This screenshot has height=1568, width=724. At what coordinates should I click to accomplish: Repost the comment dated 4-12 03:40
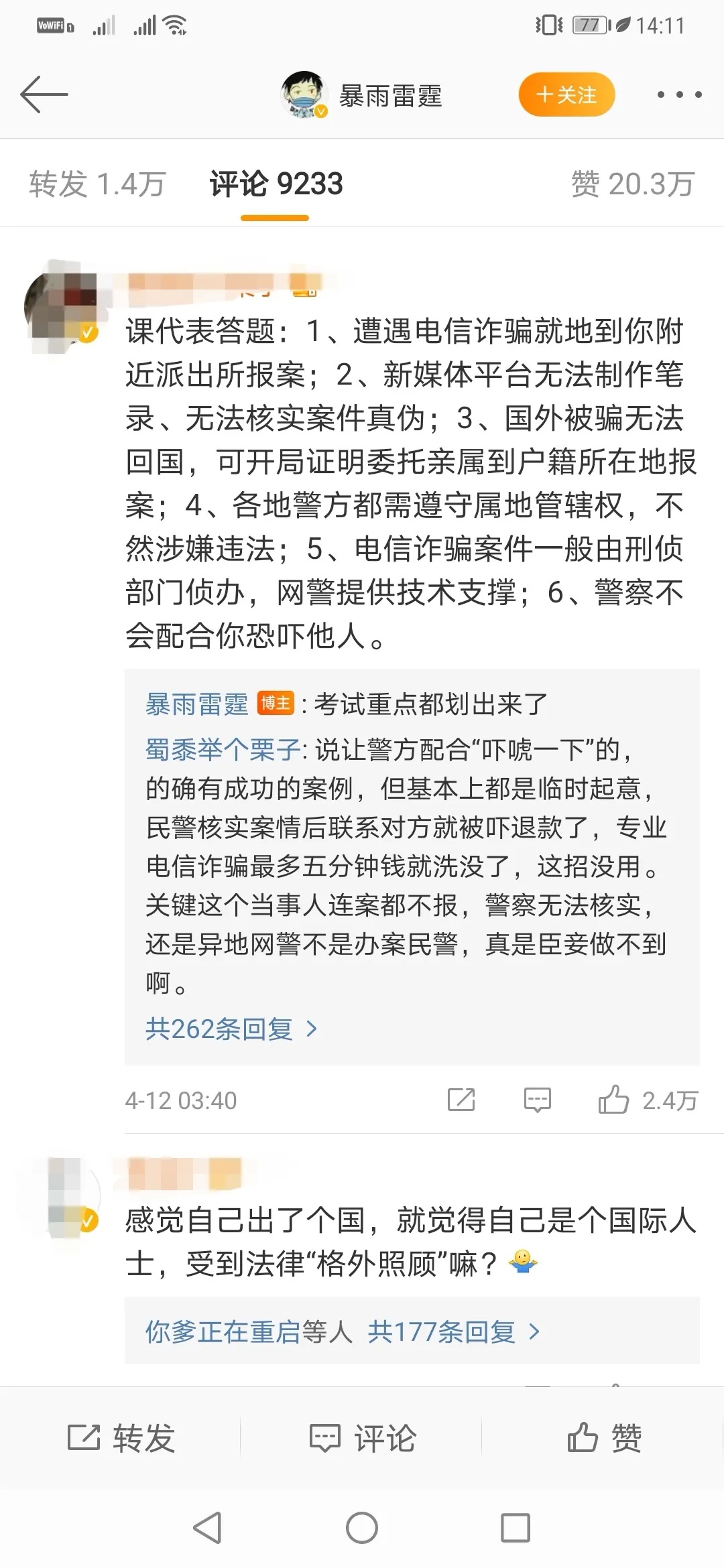461,1100
